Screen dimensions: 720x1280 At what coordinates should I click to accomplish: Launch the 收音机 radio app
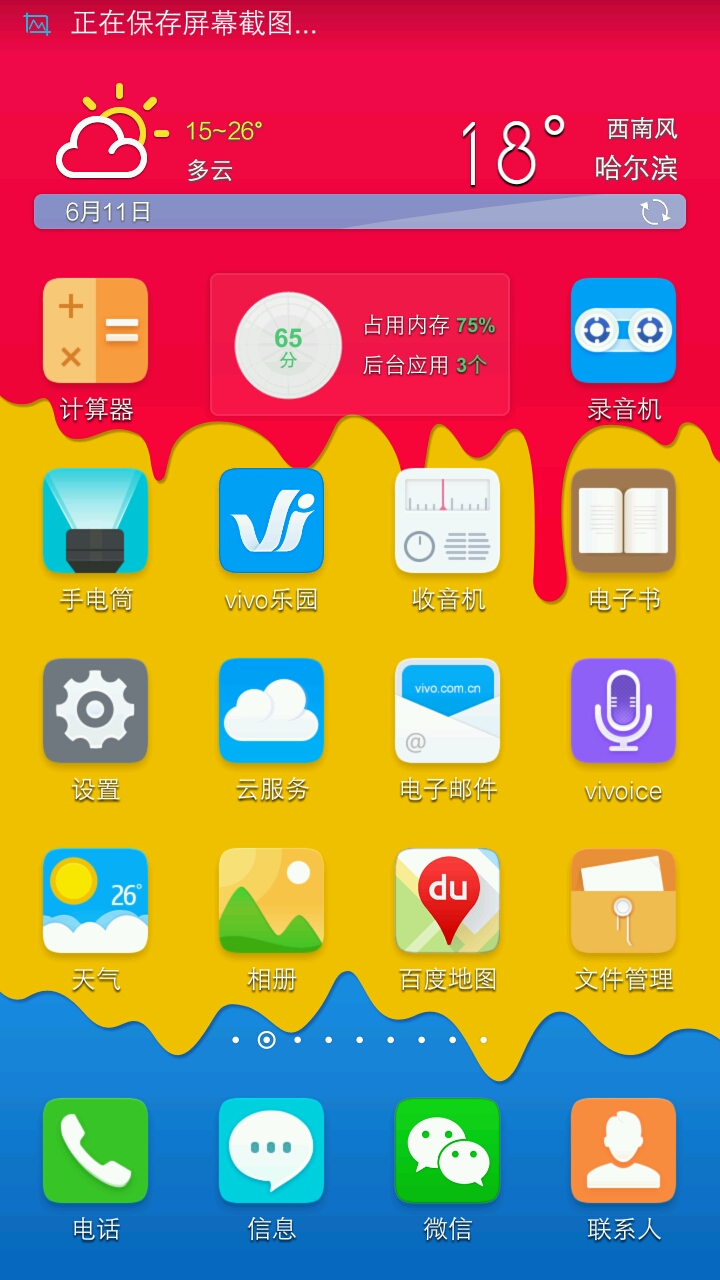447,521
